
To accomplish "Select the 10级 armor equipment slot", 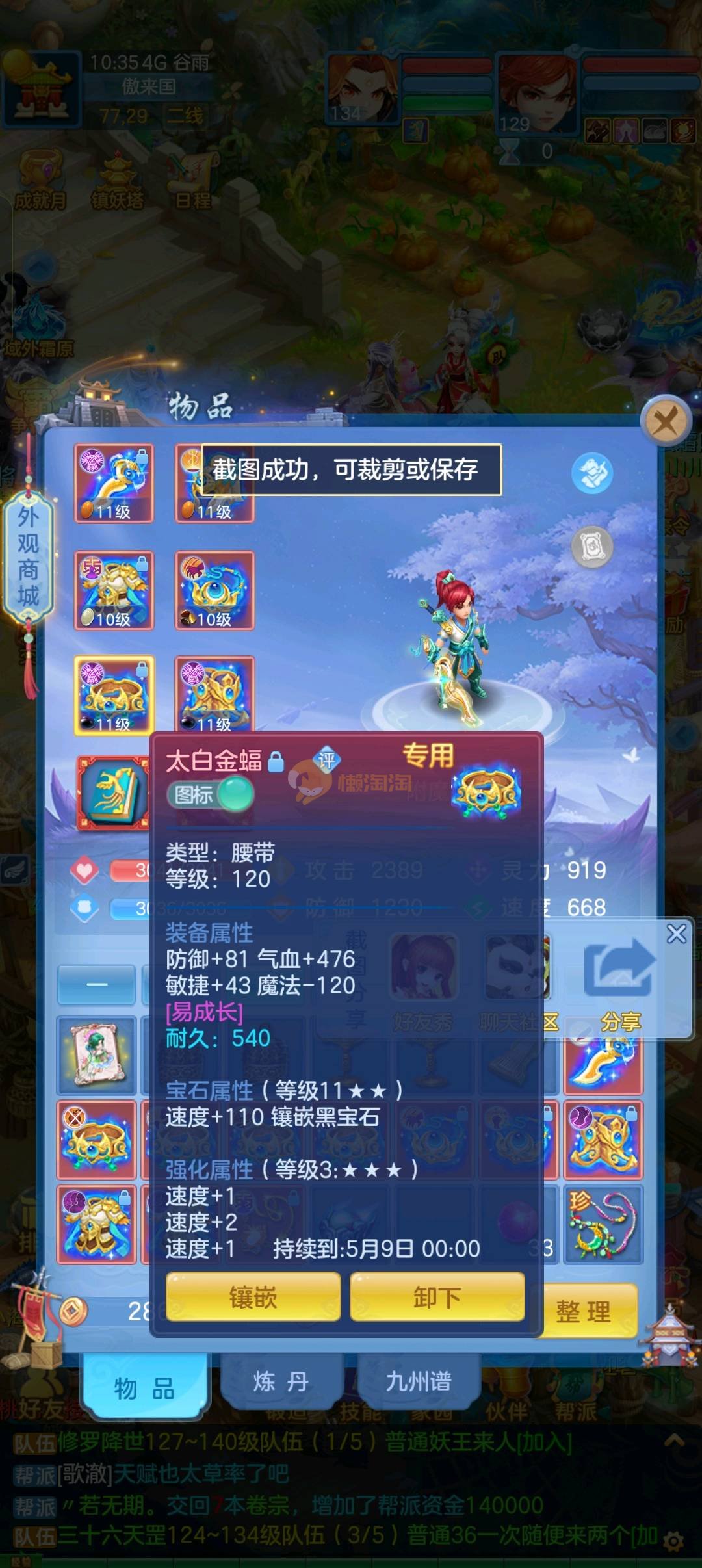I will (x=114, y=590).
